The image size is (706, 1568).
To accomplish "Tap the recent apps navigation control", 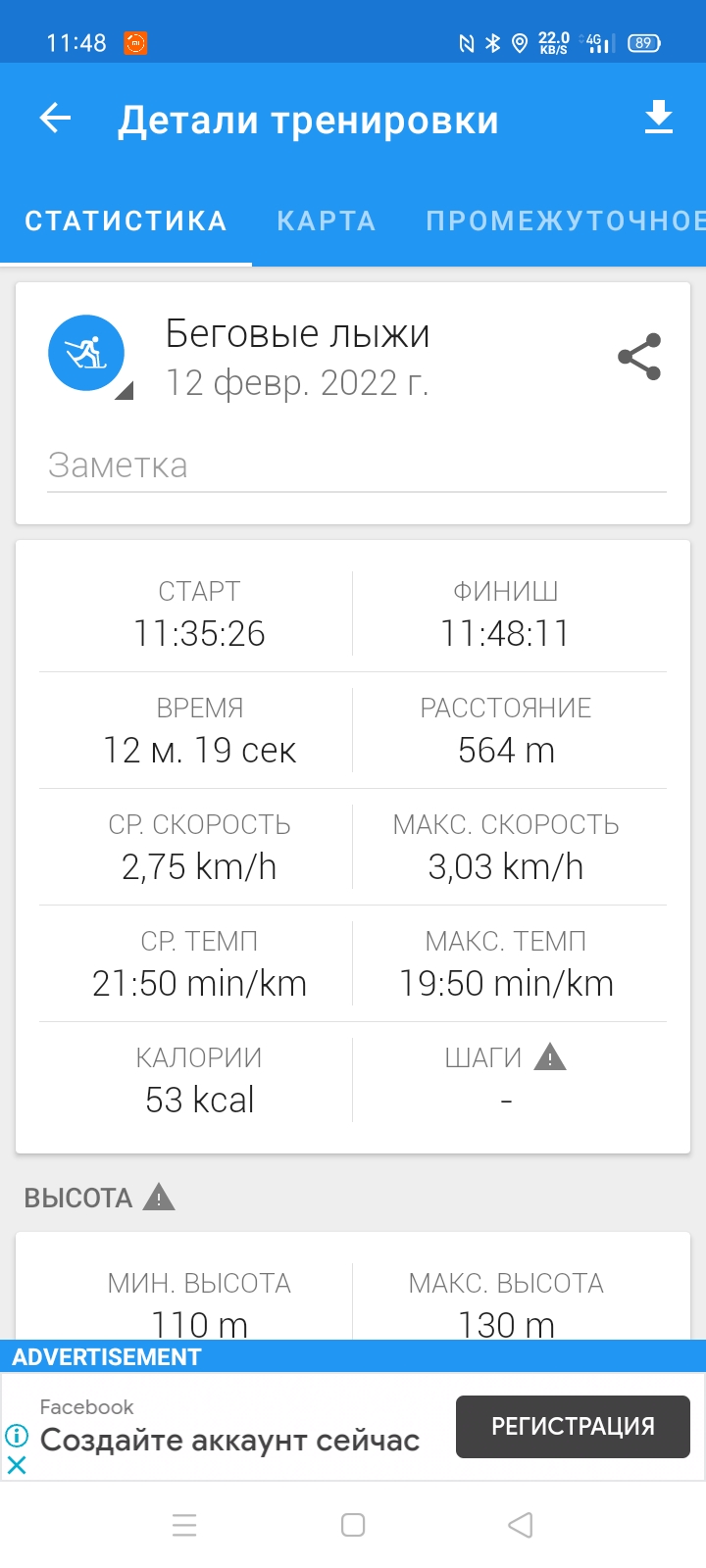I will pyautogui.click(x=184, y=1525).
